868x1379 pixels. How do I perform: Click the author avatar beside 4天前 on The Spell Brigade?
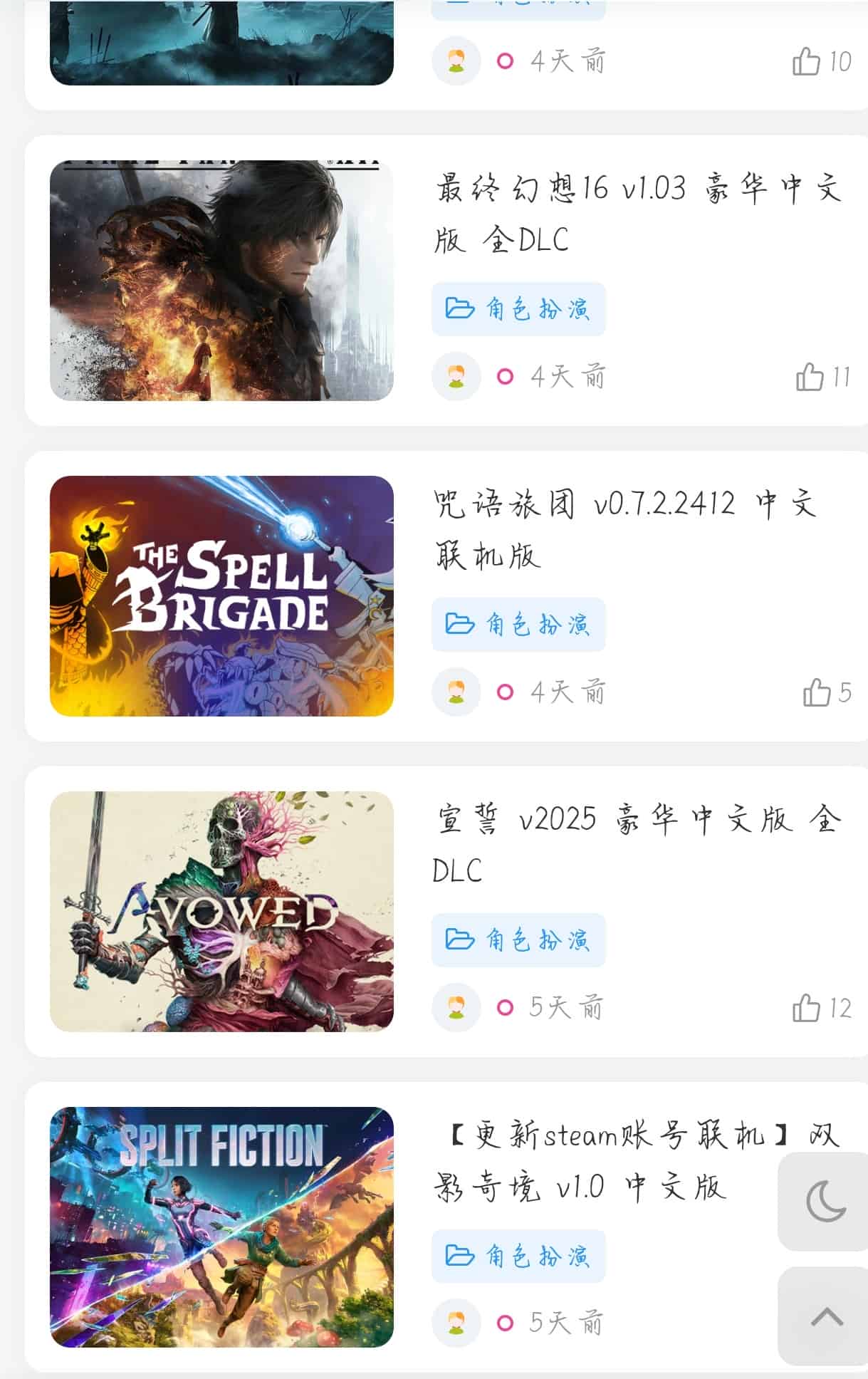pyautogui.click(x=455, y=692)
